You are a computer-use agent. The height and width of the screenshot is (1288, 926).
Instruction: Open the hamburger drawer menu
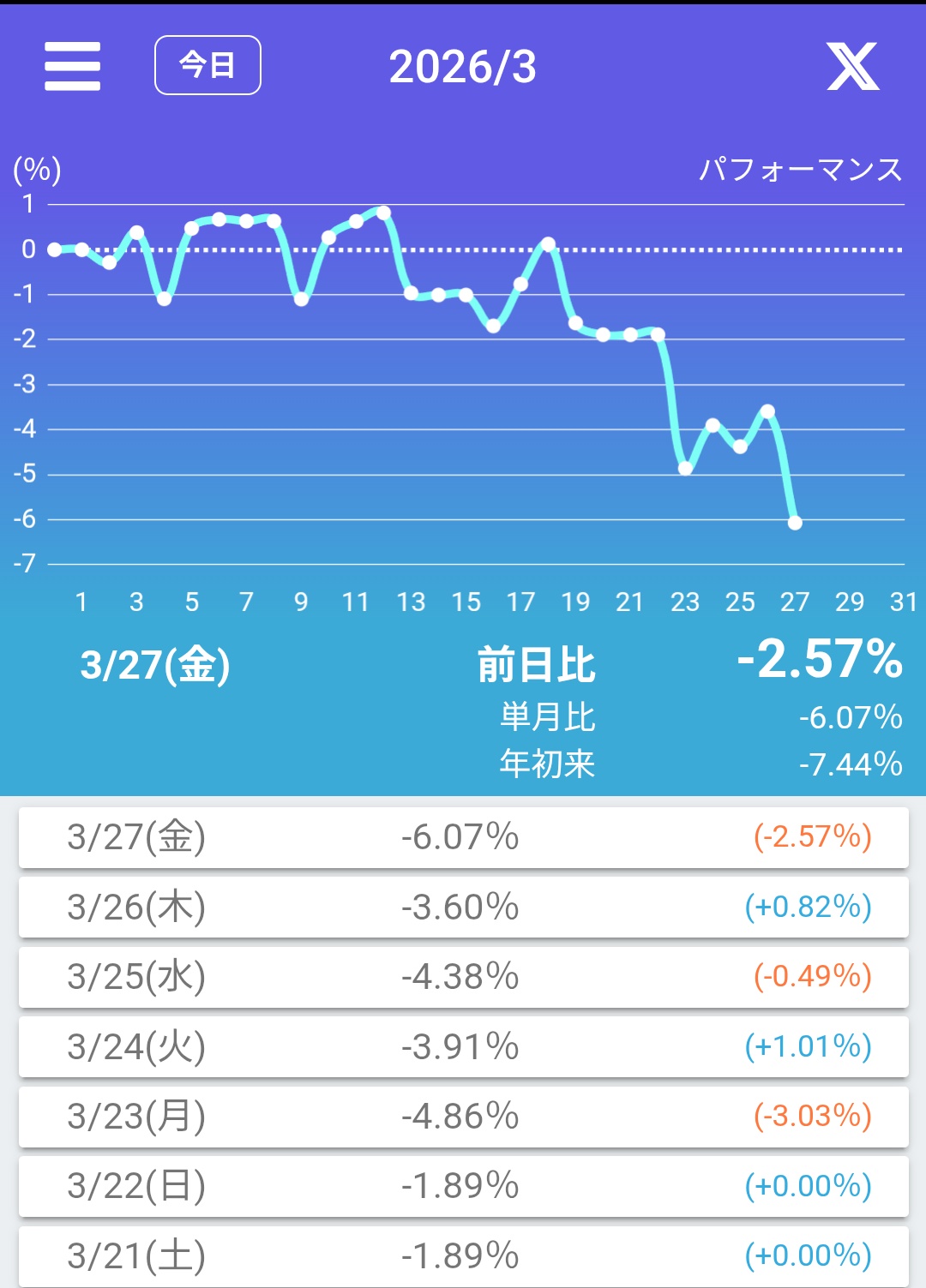tap(73, 66)
